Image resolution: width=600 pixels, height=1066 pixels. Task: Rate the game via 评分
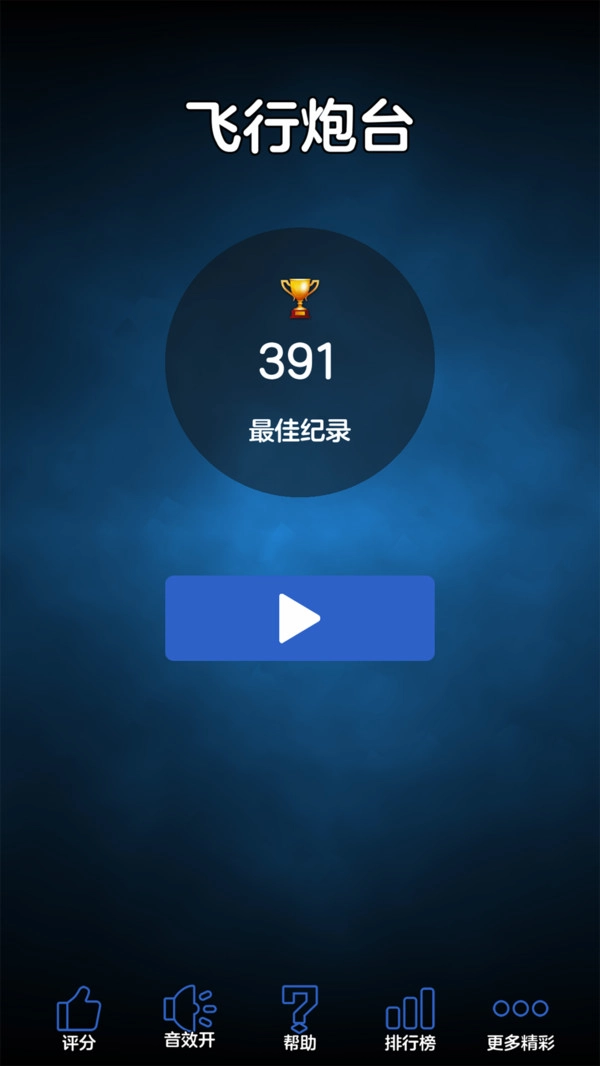click(78, 1017)
